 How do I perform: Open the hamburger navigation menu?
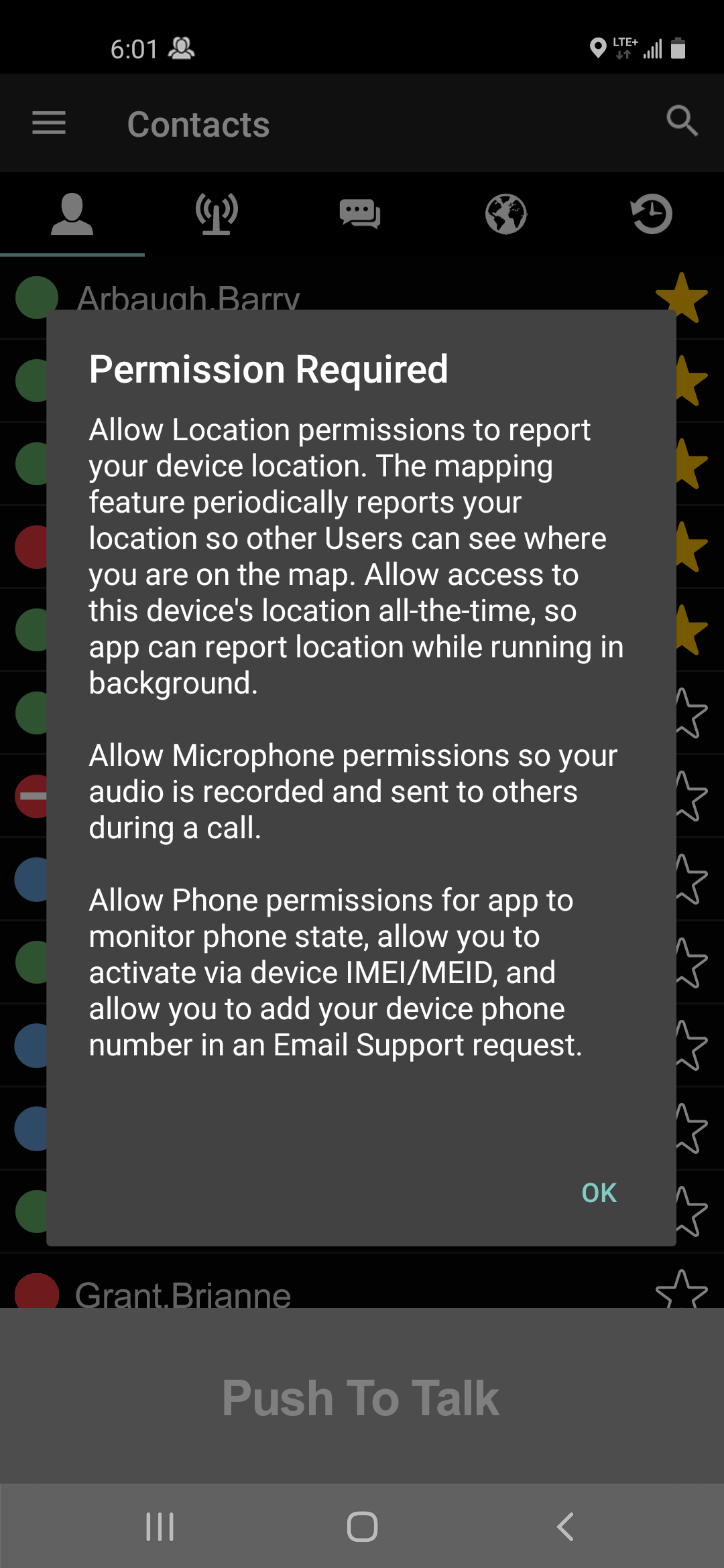click(x=49, y=123)
